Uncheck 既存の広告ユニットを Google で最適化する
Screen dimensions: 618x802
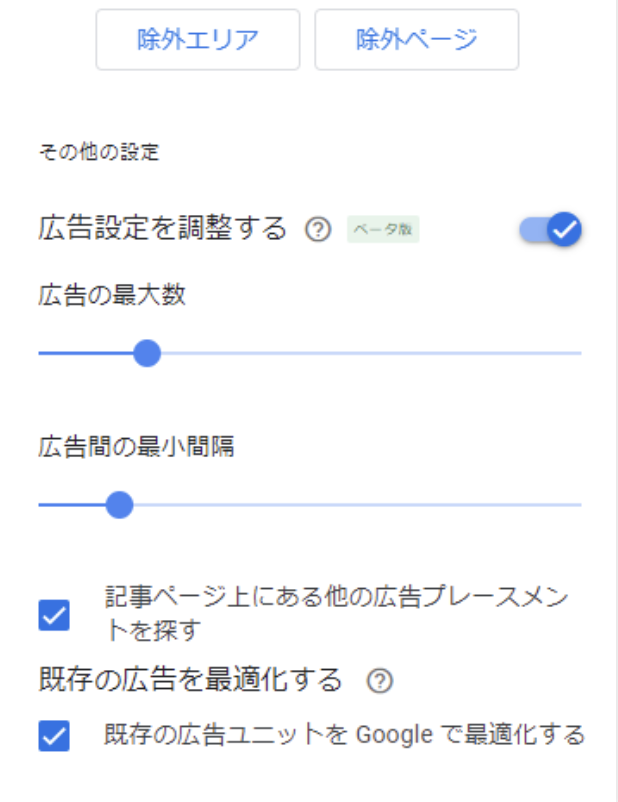click(x=54, y=736)
